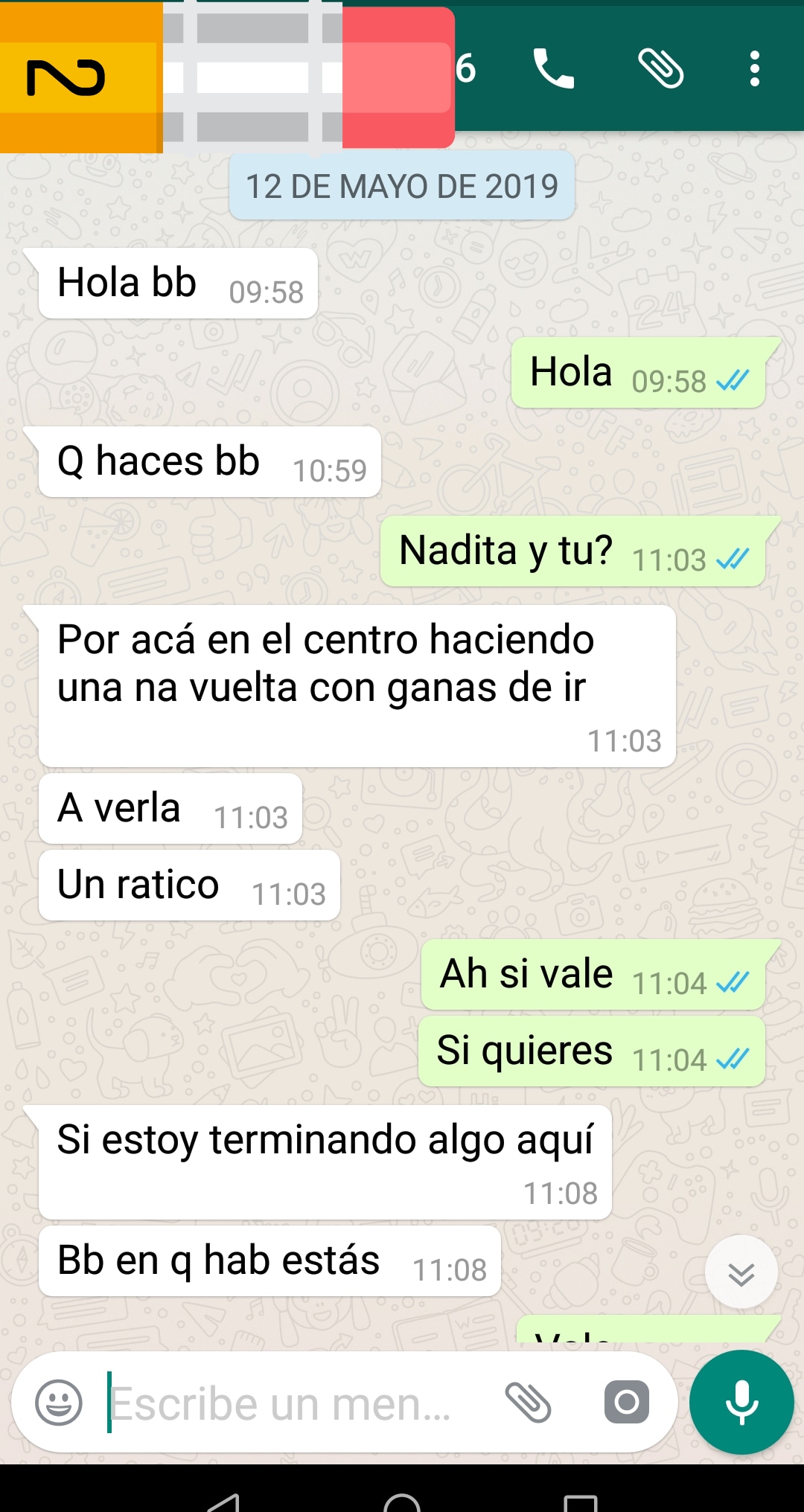Attach a file from the message bar
Viewport: 804px width, 1512px height.
pyautogui.click(x=528, y=1403)
